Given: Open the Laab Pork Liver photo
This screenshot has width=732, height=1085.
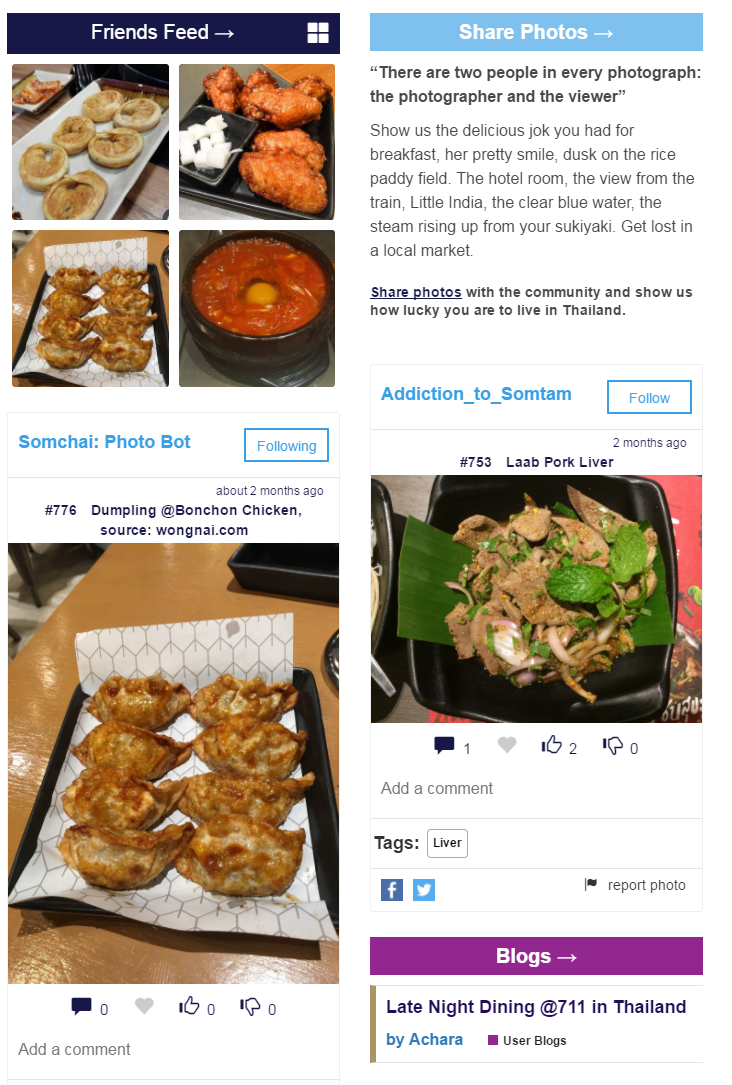Looking at the screenshot, I should (x=536, y=598).
